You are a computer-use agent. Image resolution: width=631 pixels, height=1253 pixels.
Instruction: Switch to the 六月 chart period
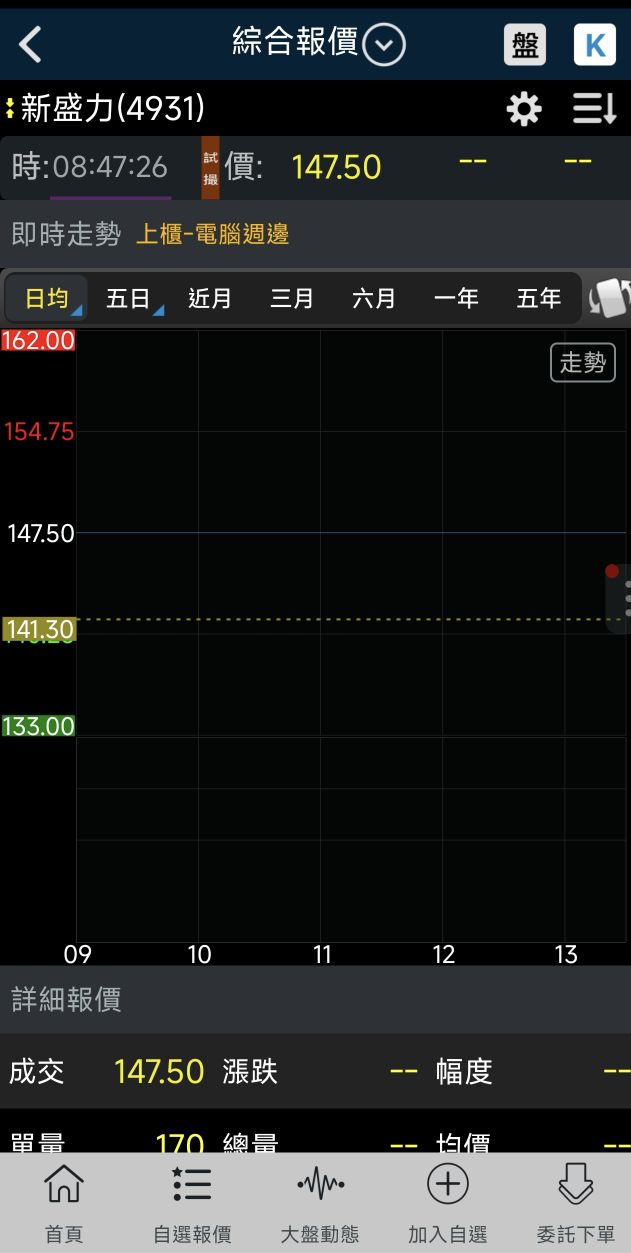(374, 298)
